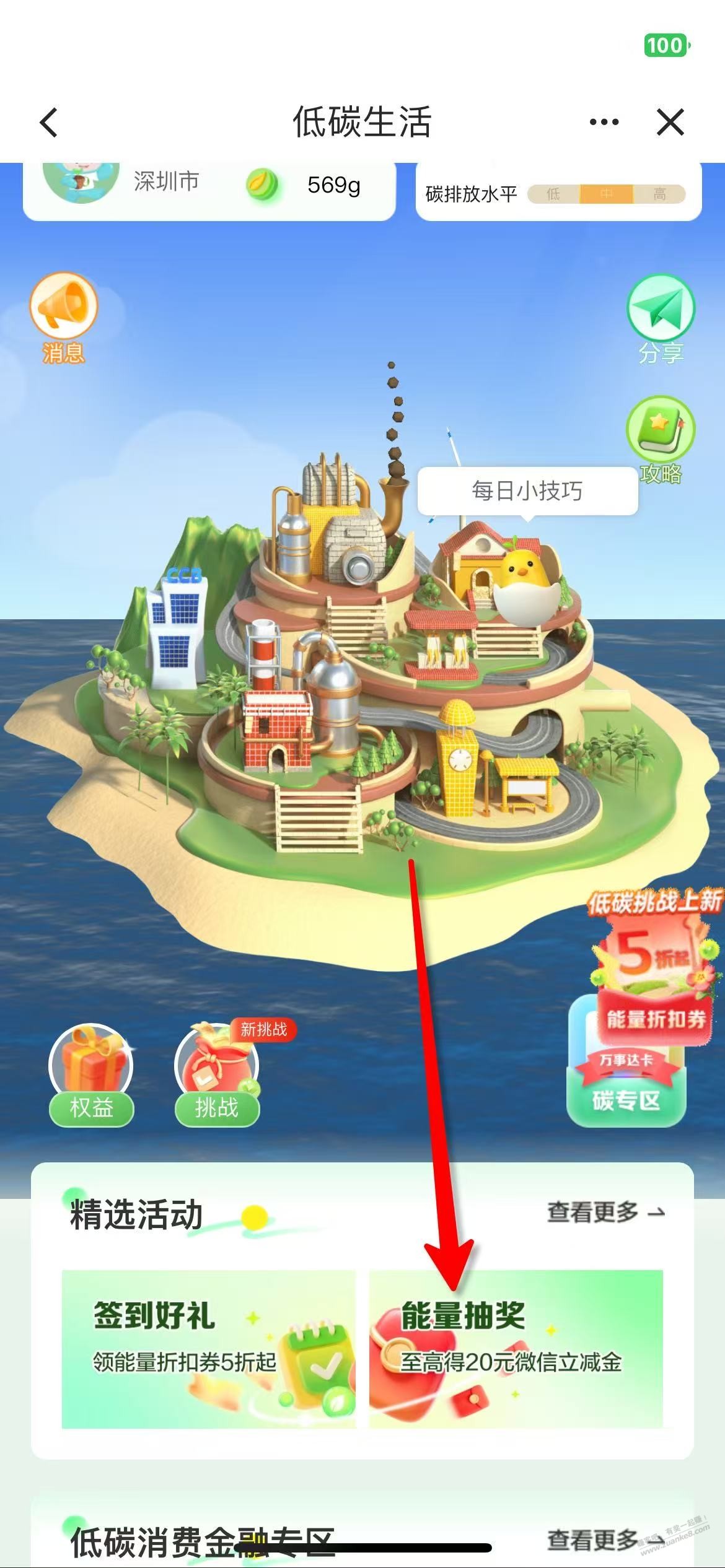Open the 消息 megaphone messages
The width and height of the screenshot is (725, 1568).
pos(63,316)
